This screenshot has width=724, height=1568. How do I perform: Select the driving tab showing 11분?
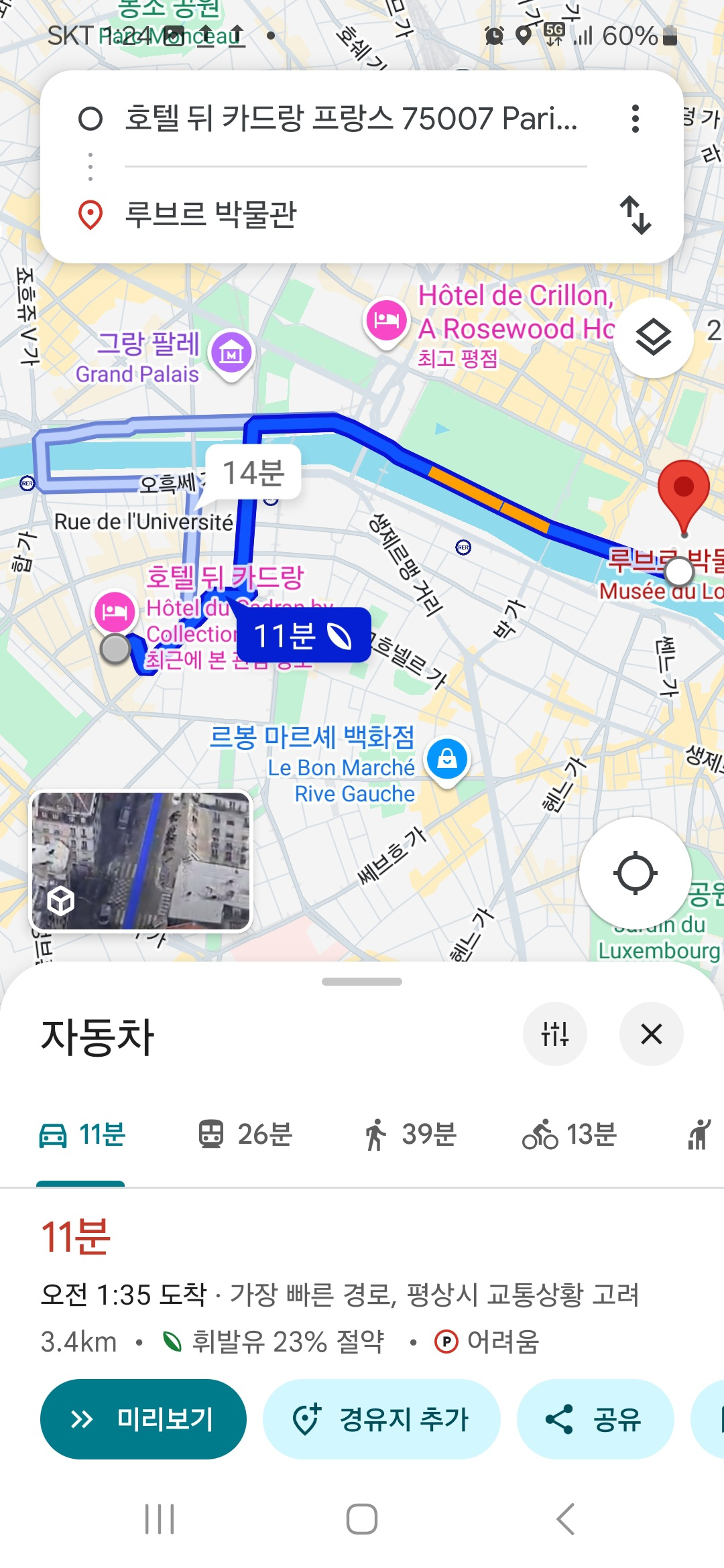82,1134
